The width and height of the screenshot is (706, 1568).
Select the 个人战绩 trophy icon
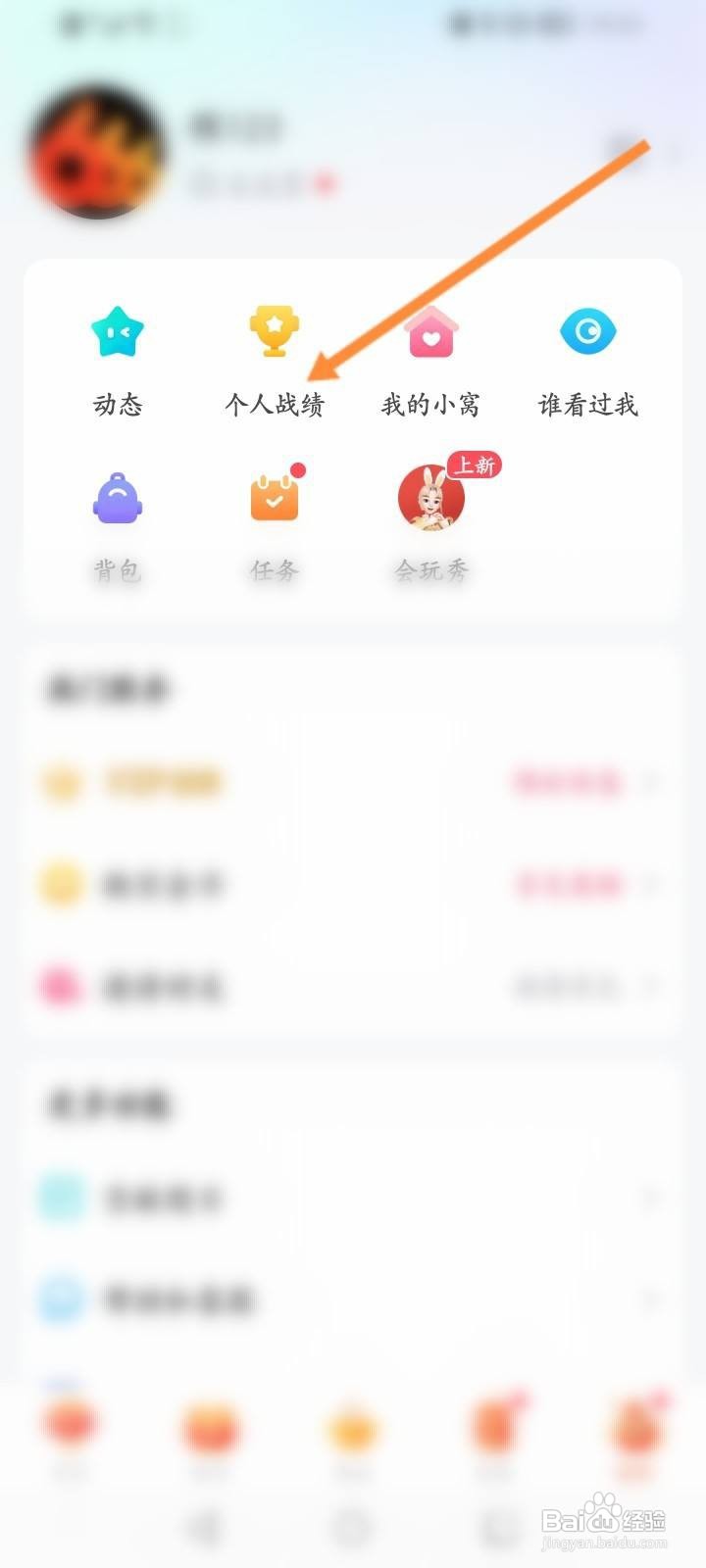pos(274,331)
